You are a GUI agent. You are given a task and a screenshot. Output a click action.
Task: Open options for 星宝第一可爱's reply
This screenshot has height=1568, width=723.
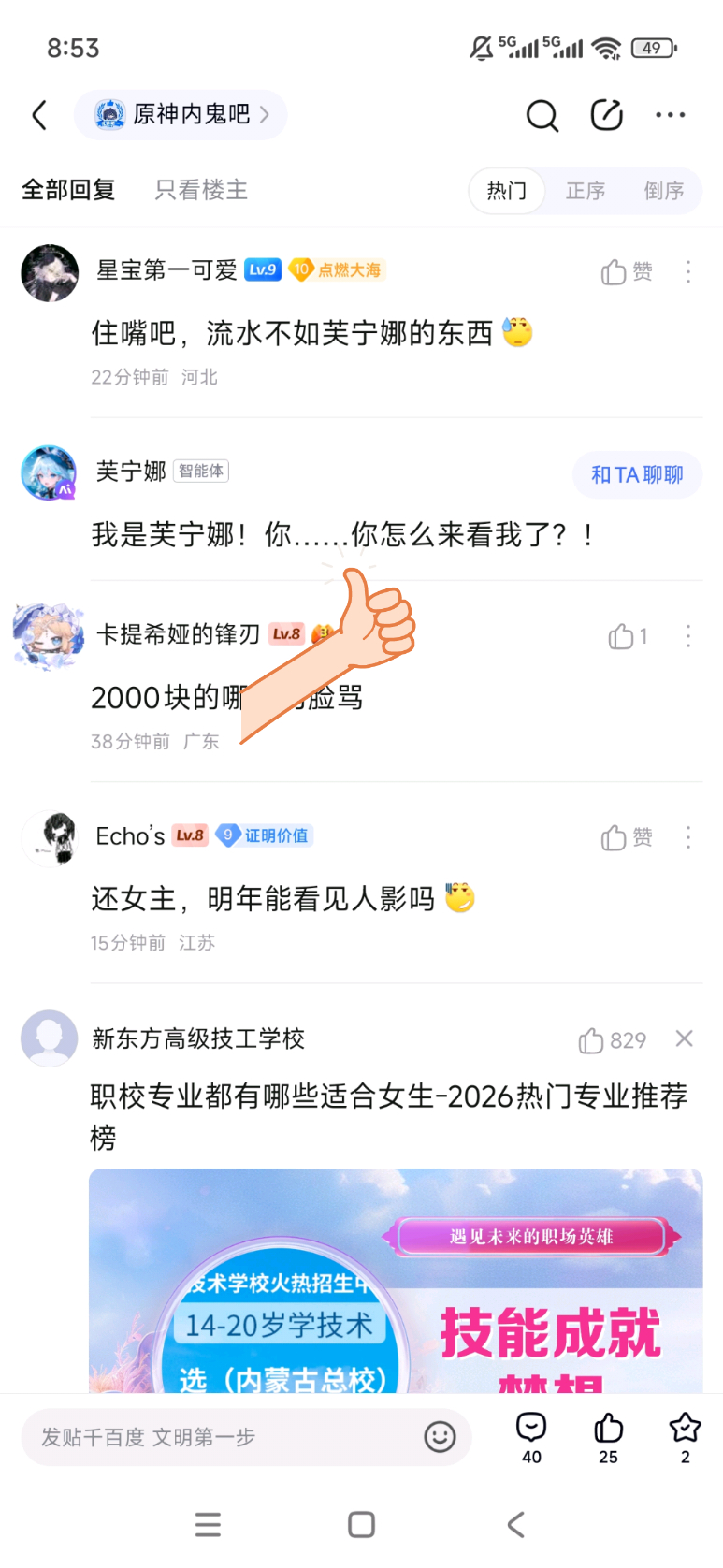(x=688, y=271)
